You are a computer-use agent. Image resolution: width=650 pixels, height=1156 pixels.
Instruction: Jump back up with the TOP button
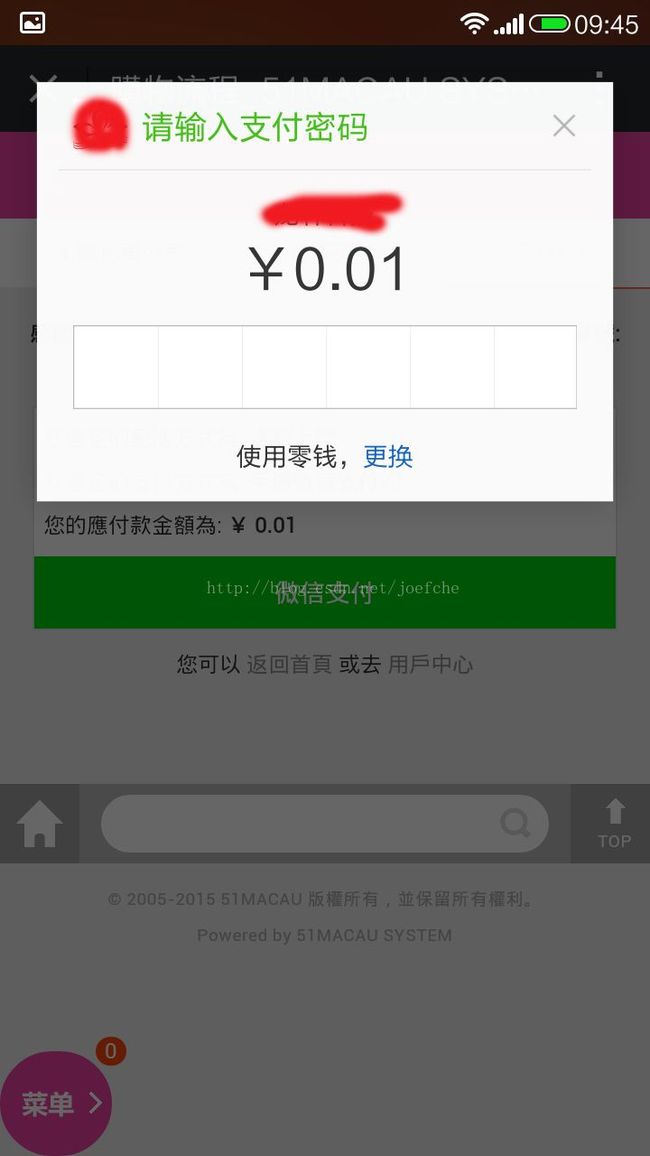point(614,824)
